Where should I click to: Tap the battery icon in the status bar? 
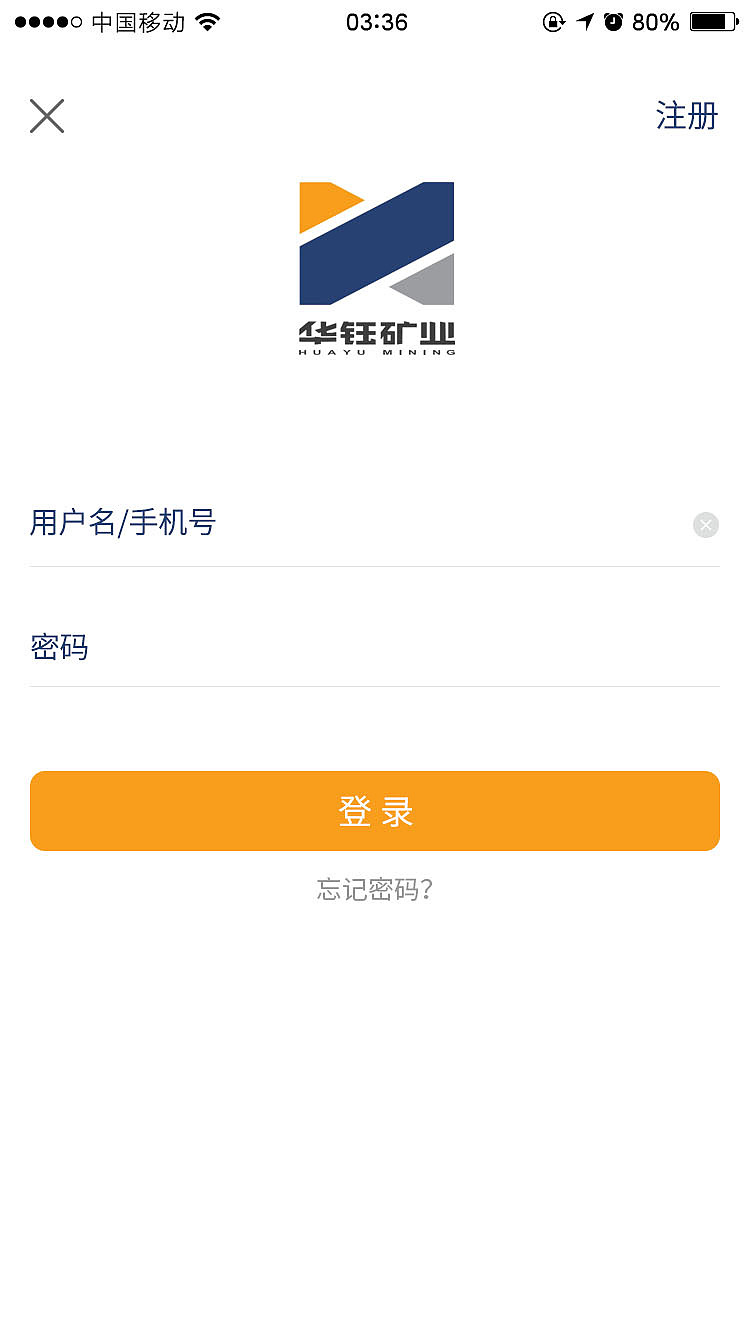pyautogui.click(x=712, y=21)
